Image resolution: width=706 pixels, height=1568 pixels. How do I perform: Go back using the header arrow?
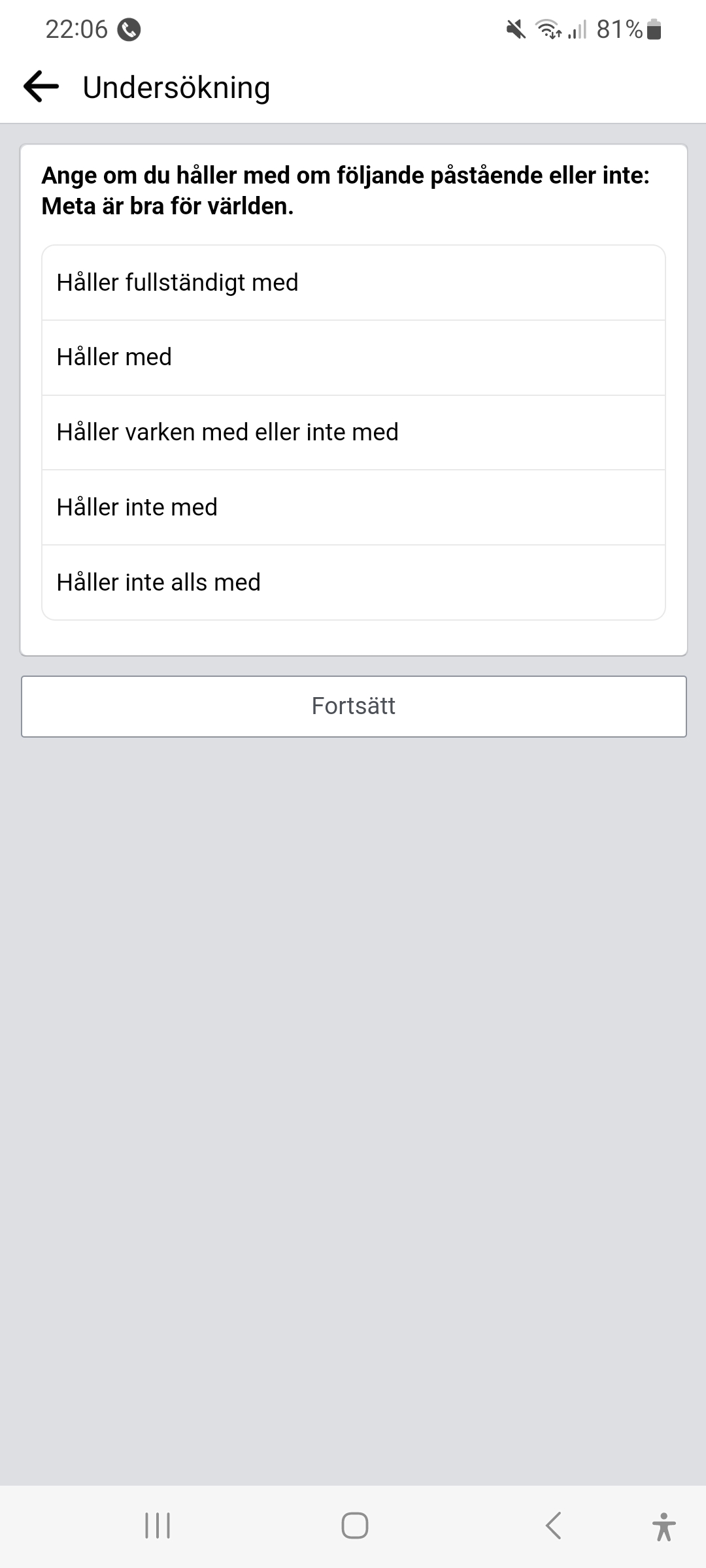point(41,87)
